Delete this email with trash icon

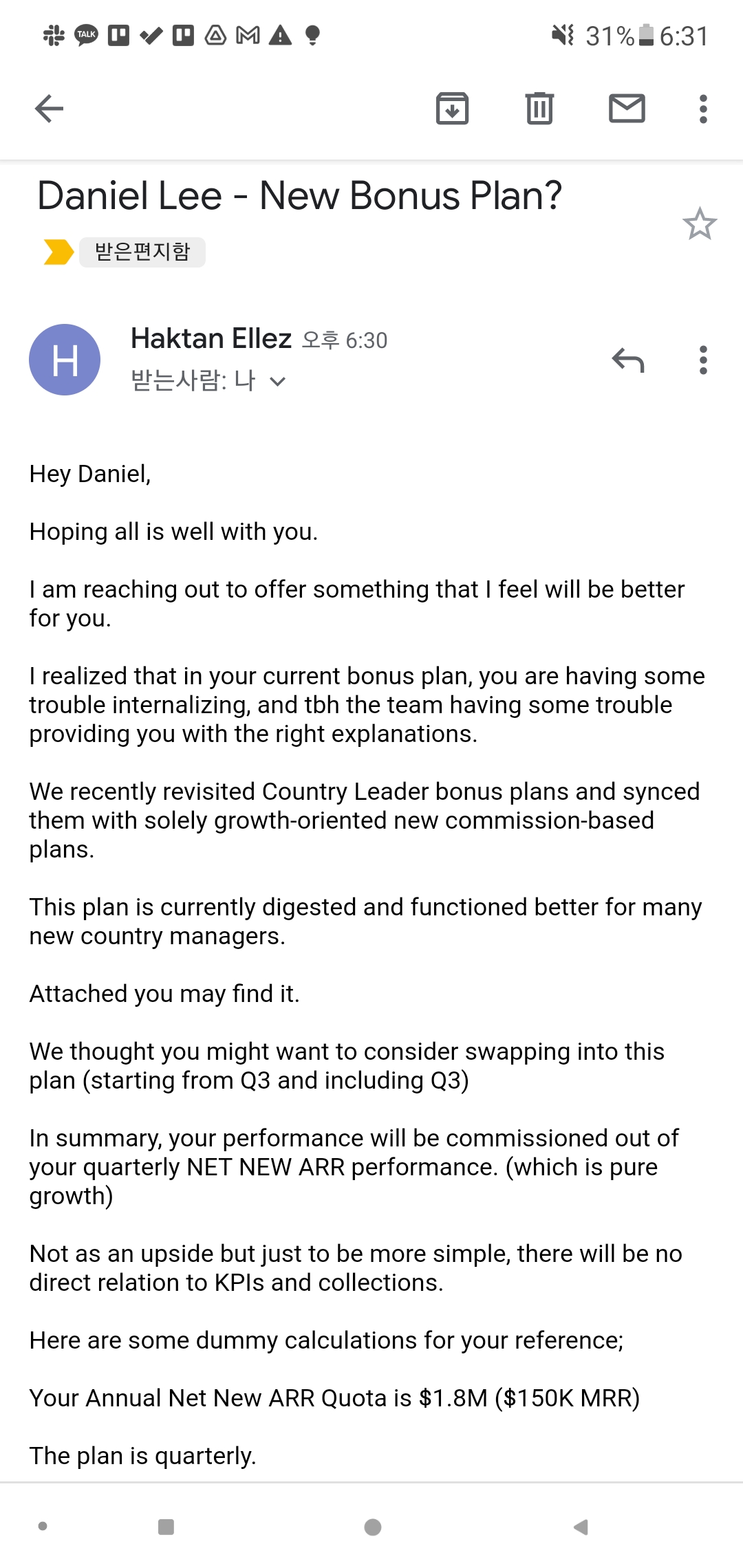(539, 109)
